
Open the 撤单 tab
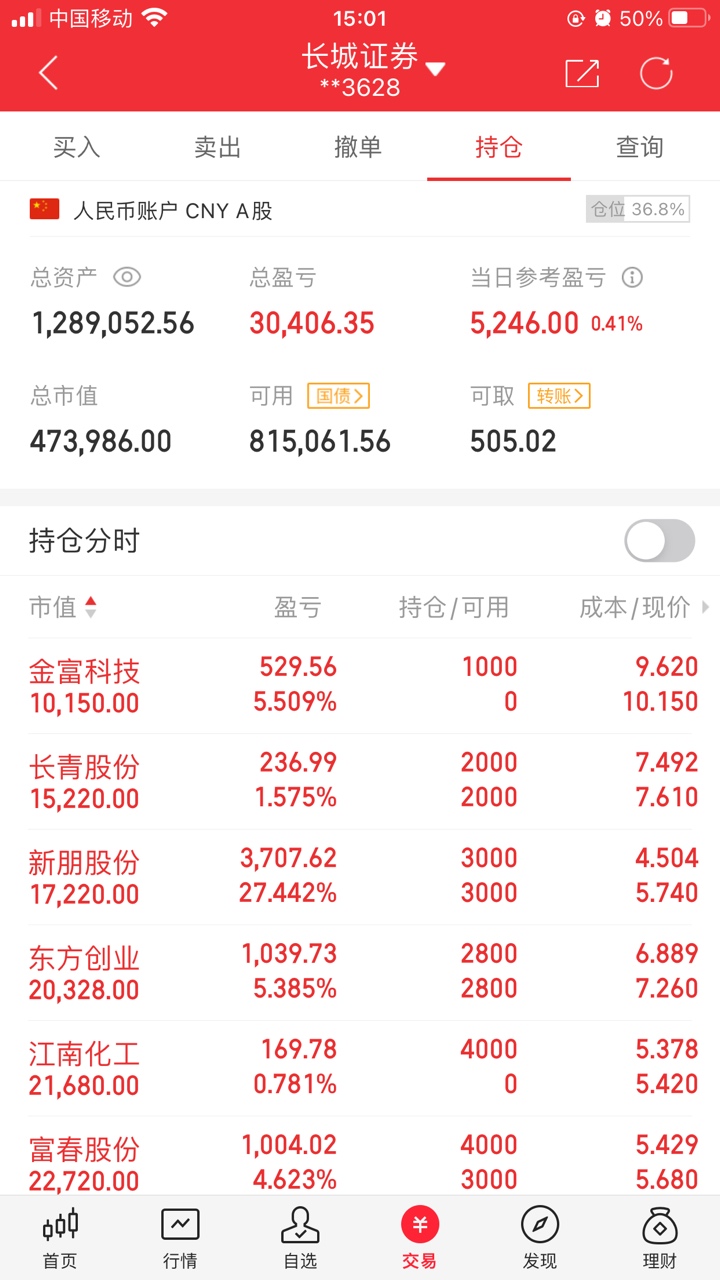click(358, 147)
